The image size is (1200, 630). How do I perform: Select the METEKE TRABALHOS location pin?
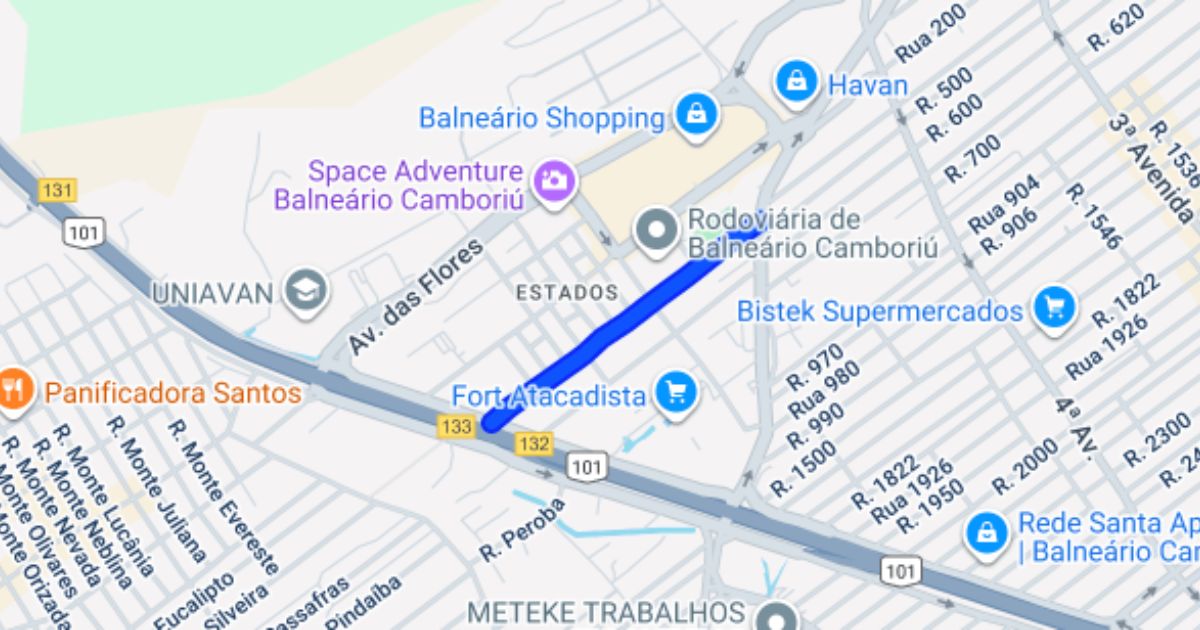pyautogui.click(x=775, y=615)
